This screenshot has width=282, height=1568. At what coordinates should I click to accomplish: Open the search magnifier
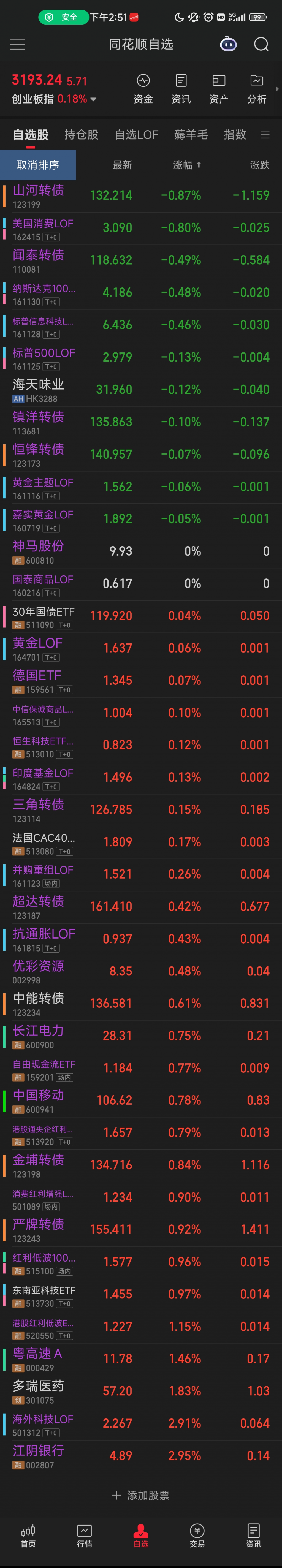pyautogui.click(x=261, y=44)
